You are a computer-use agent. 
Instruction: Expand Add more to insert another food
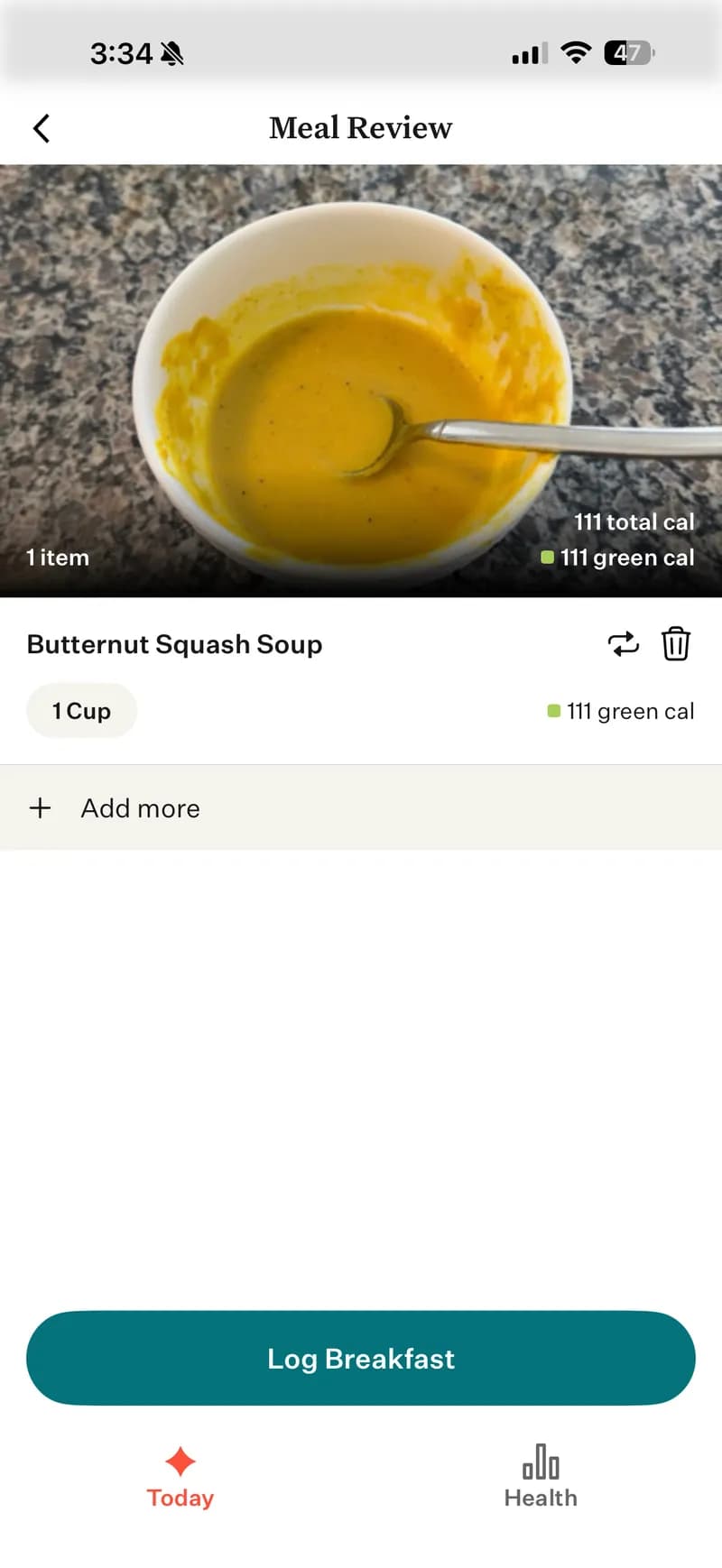[140, 807]
